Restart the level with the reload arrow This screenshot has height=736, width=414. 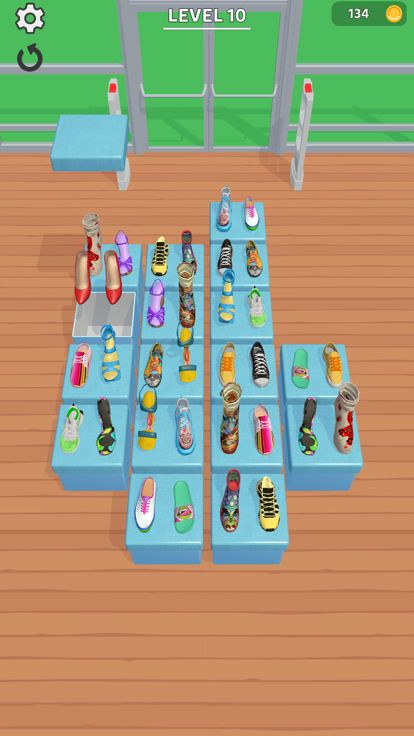[30, 58]
